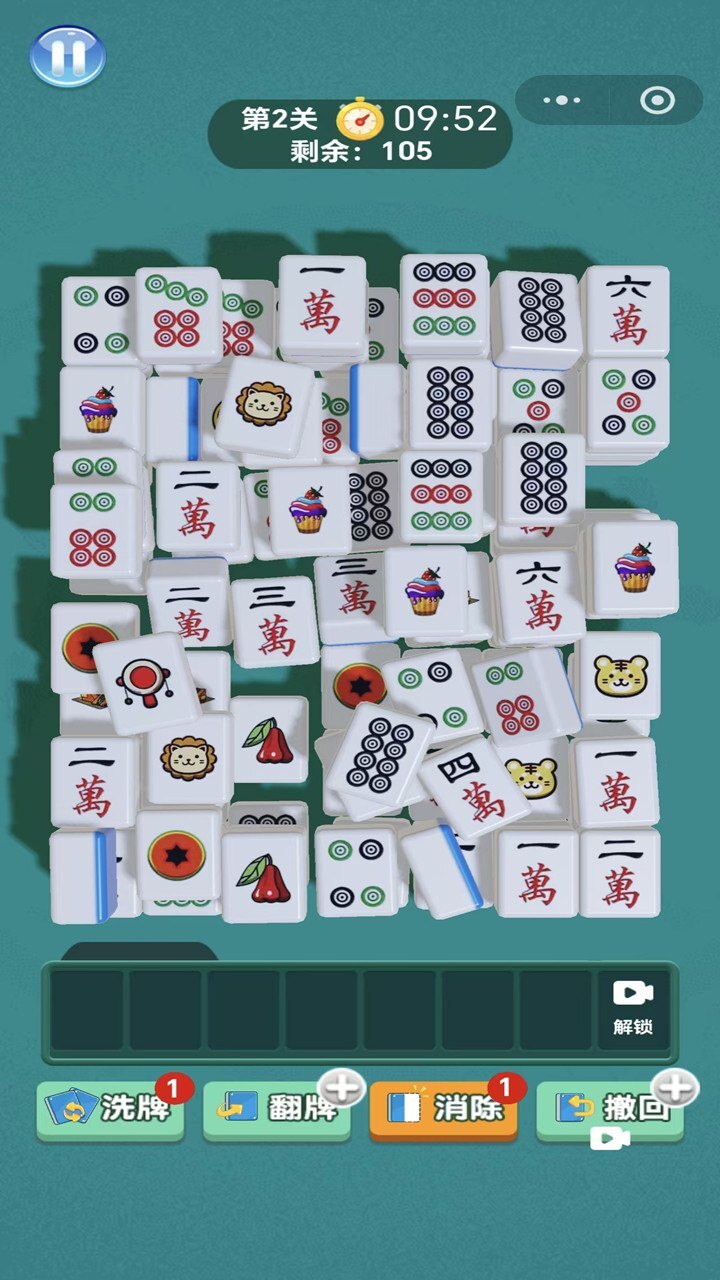Pause the game

[67, 55]
